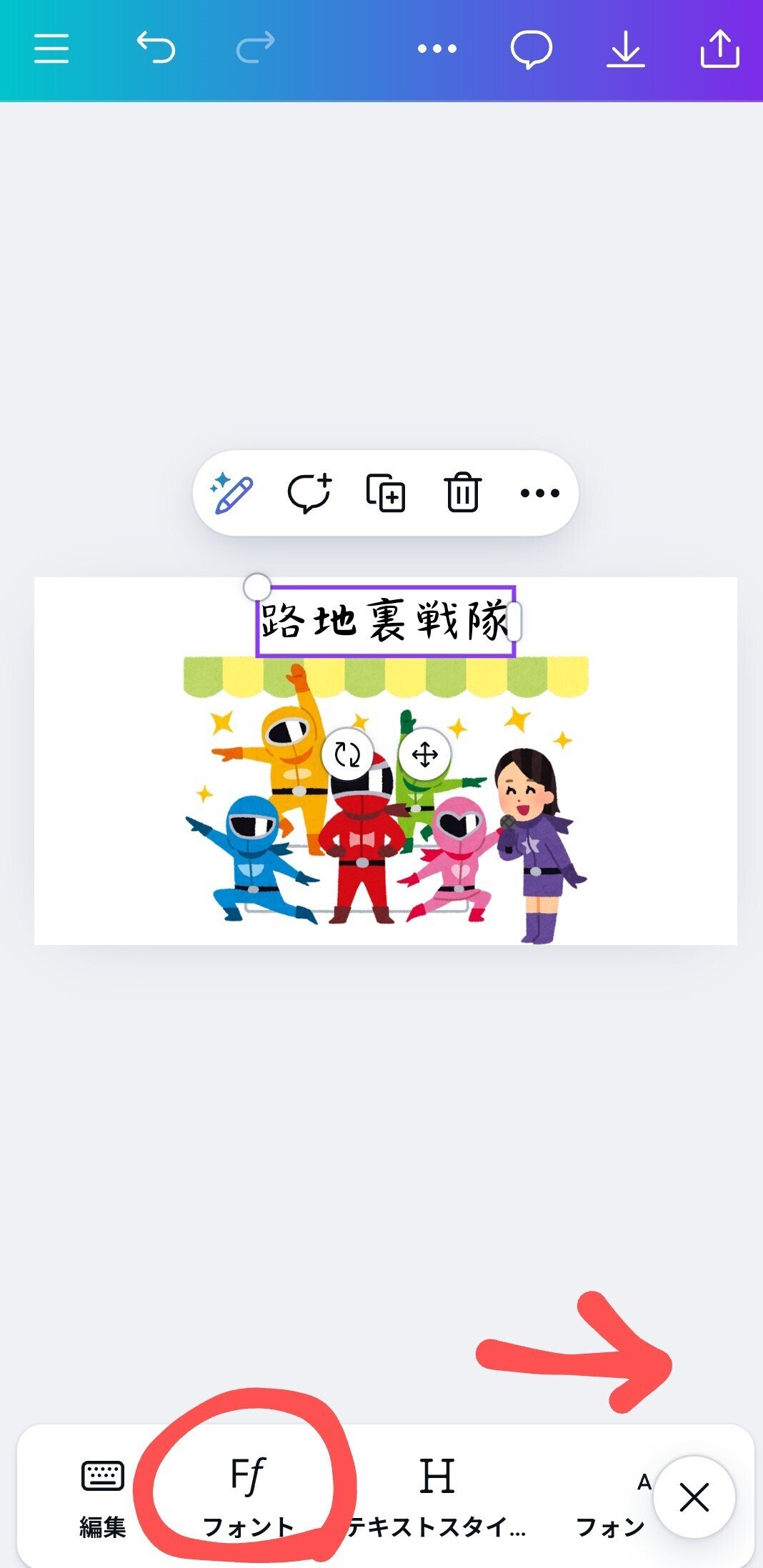The height and width of the screenshot is (1568, 763).
Task: Open the top bar's more options menu
Action: point(437,49)
